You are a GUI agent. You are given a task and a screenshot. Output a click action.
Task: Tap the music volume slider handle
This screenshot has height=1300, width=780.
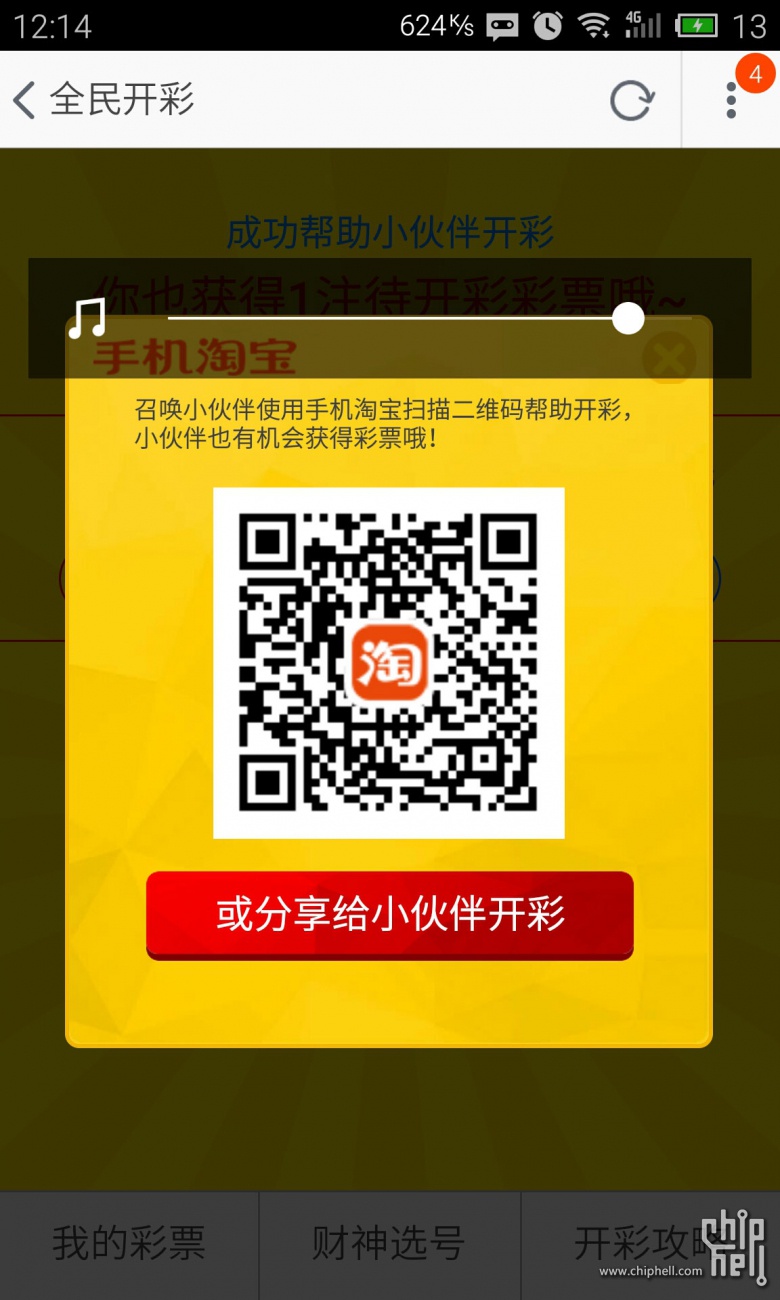click(628, 318)
